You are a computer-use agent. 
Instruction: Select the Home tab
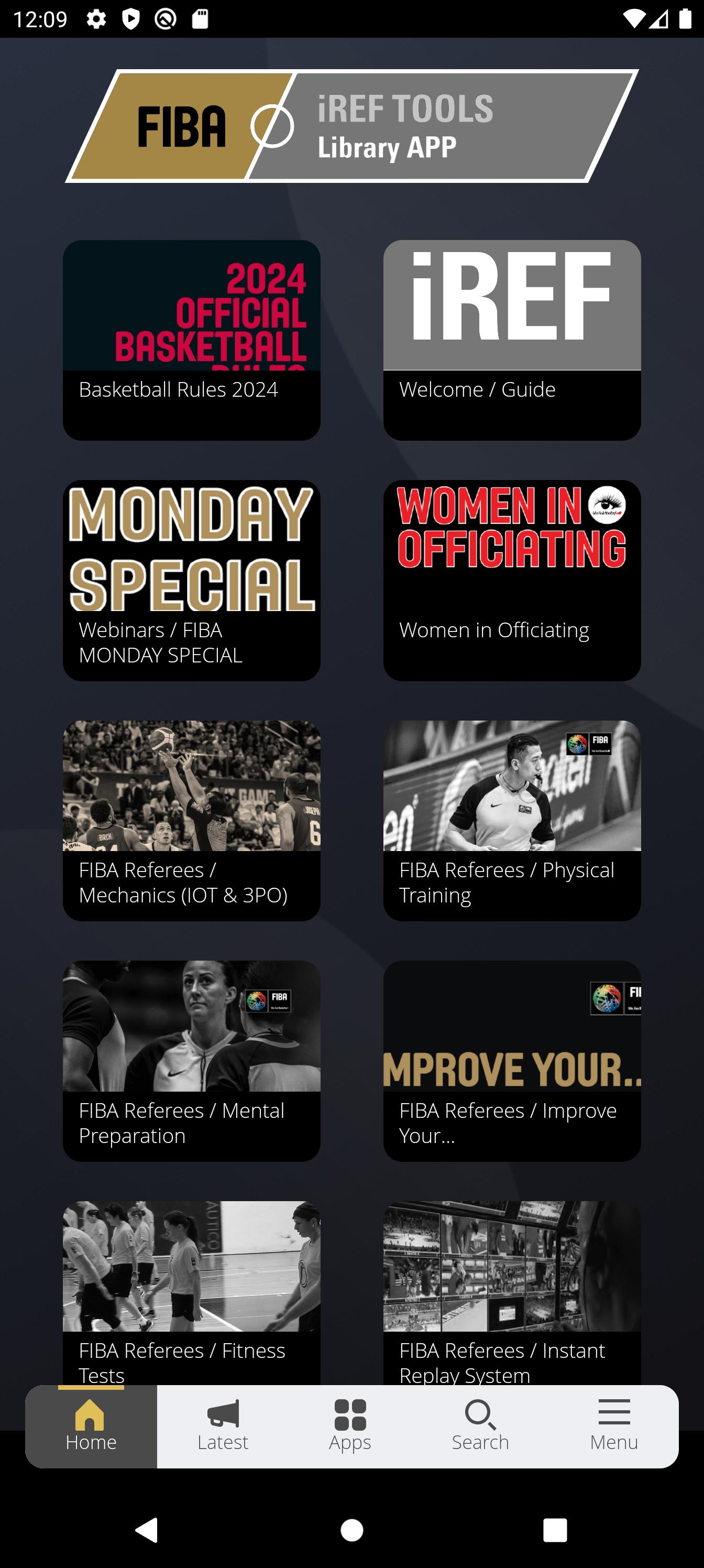pos(91,1425)
